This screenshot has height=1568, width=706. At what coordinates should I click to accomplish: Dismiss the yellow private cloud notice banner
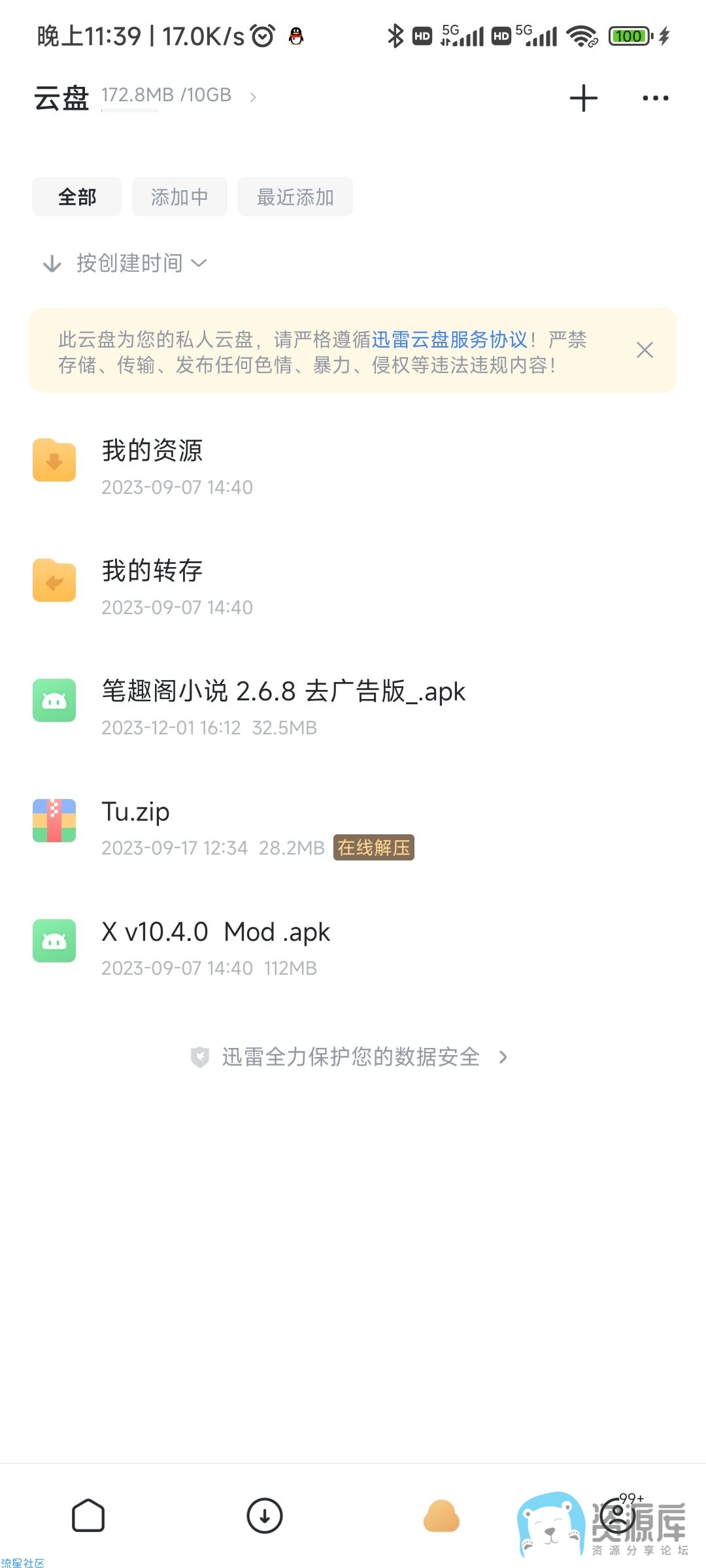coord(645,350)
